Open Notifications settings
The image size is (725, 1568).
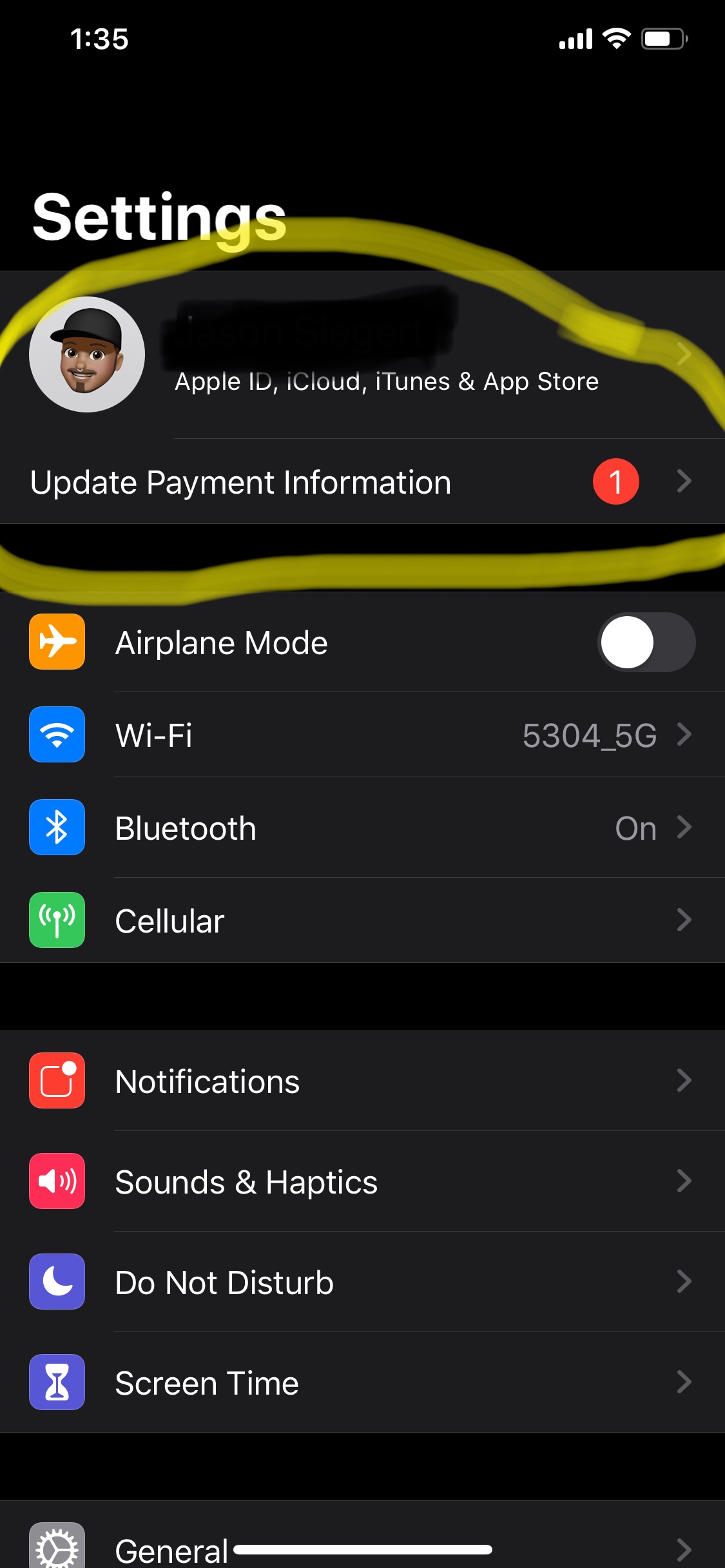361,1081
